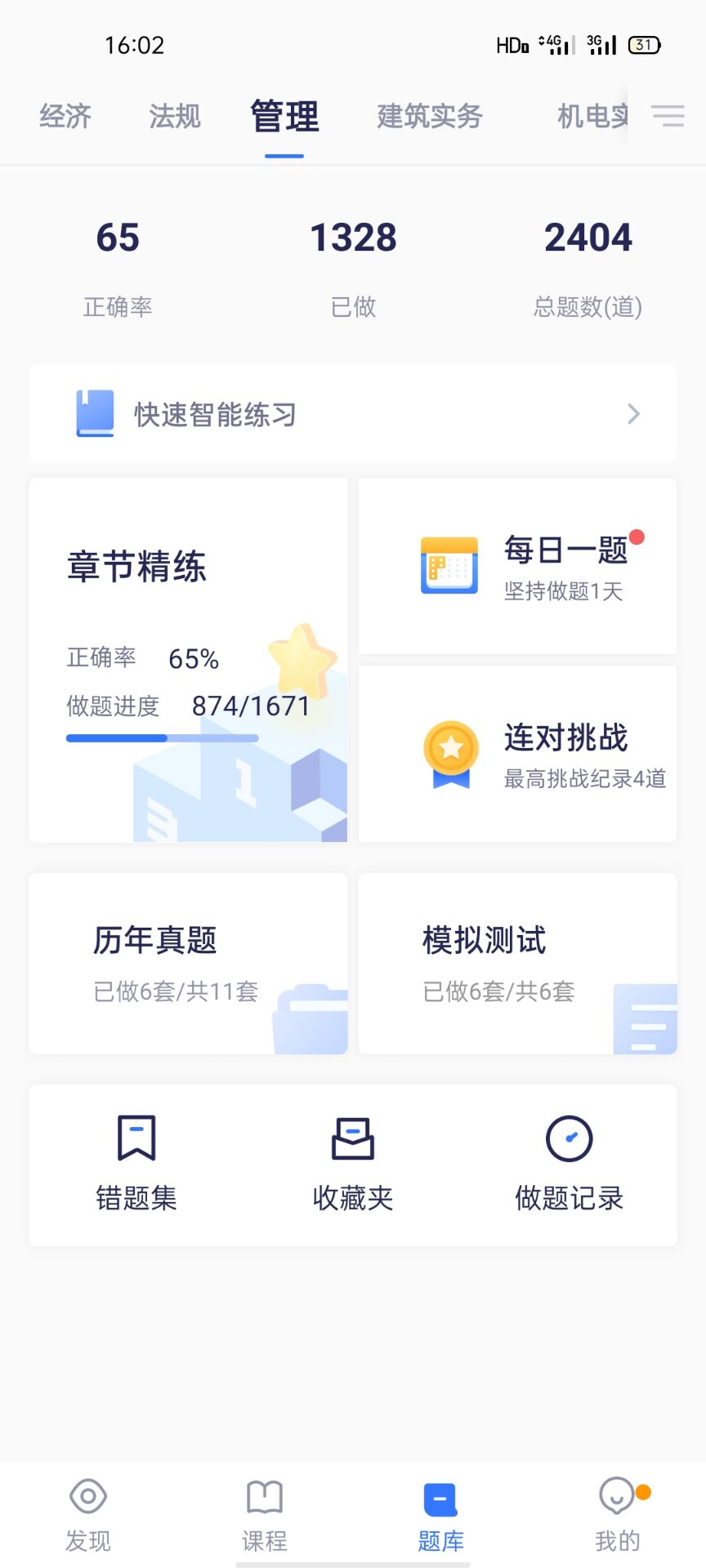Open the 章节精练 chapter practice card

(x=188, y=660)
